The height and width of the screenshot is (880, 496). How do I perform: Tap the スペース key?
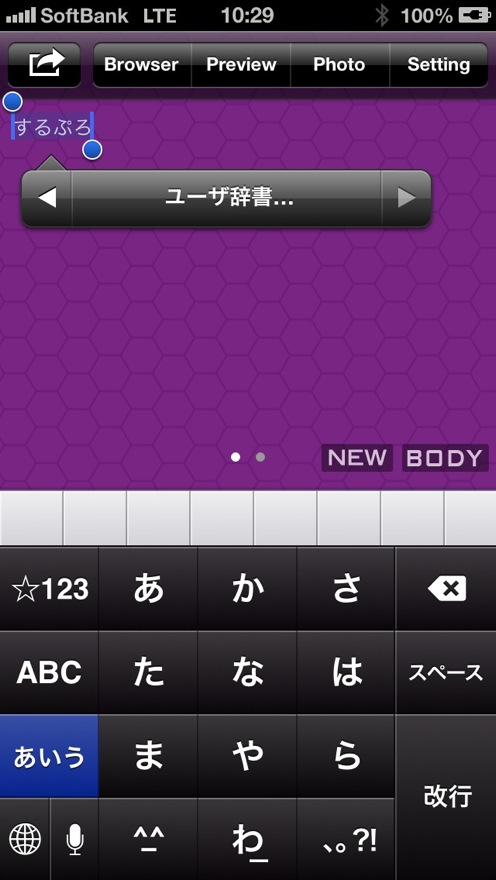(x=446, y=672)
